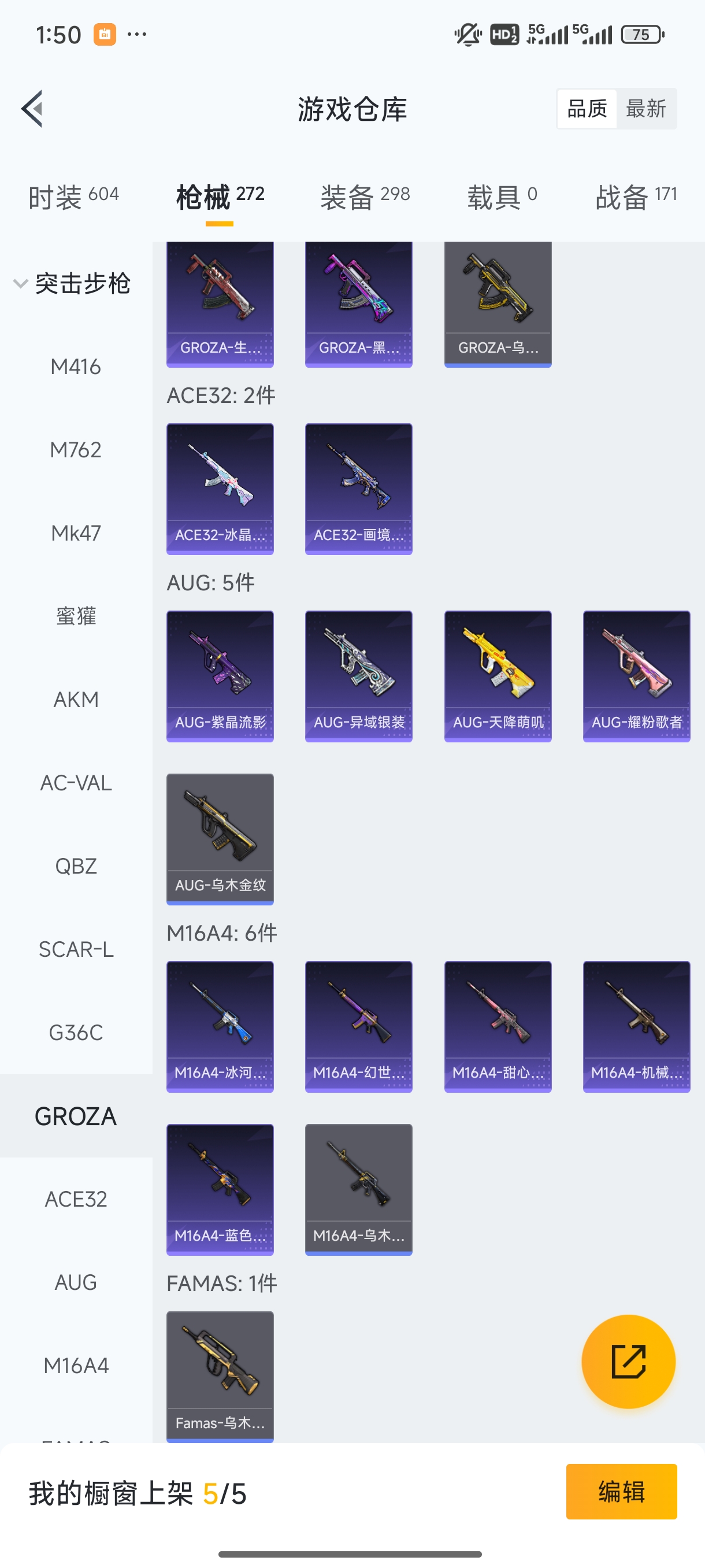This screenshot has height=1568, width=705.
Task: Open the Famas-乌木 item
Action: point(220,1375)
